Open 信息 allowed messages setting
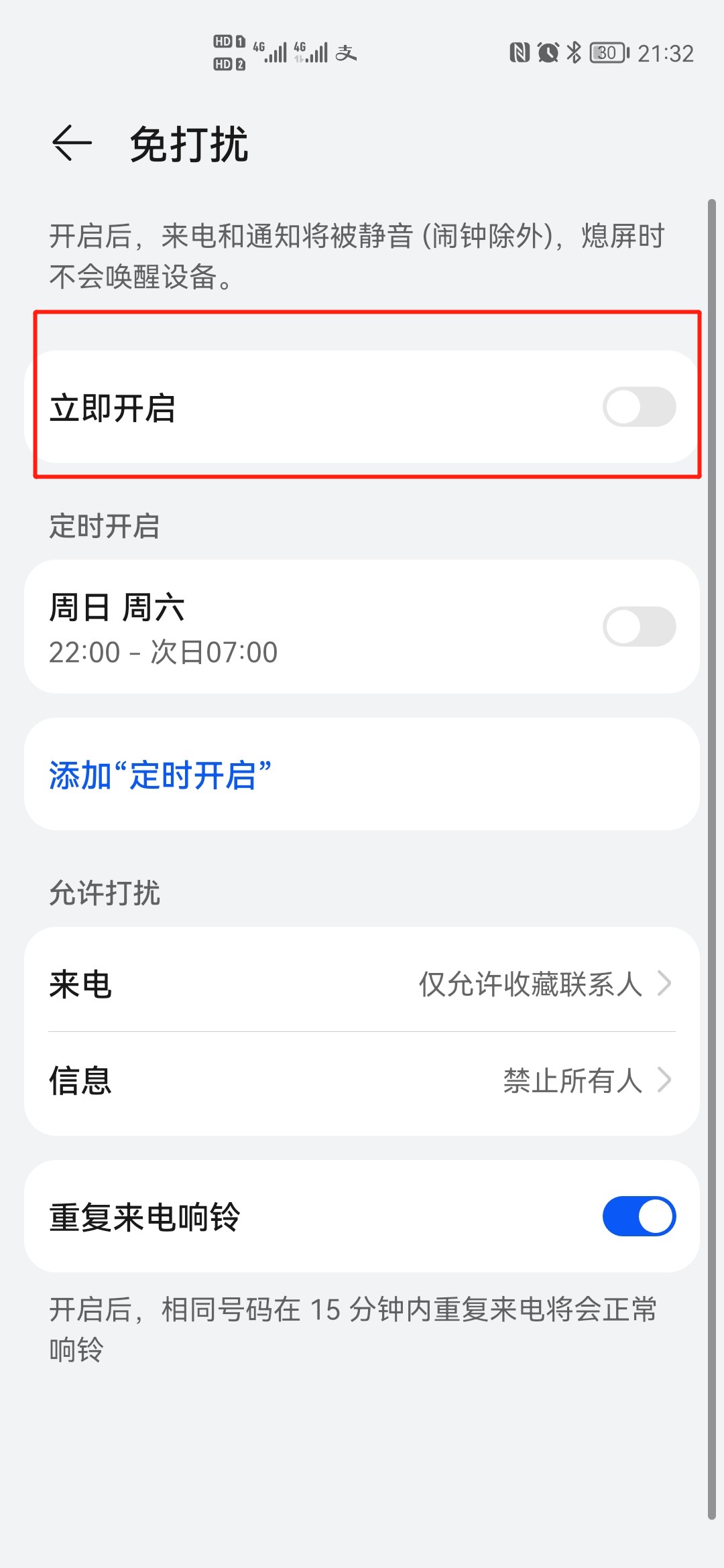Viewport: 724px width, 1568px height. tap(362, 1080)
